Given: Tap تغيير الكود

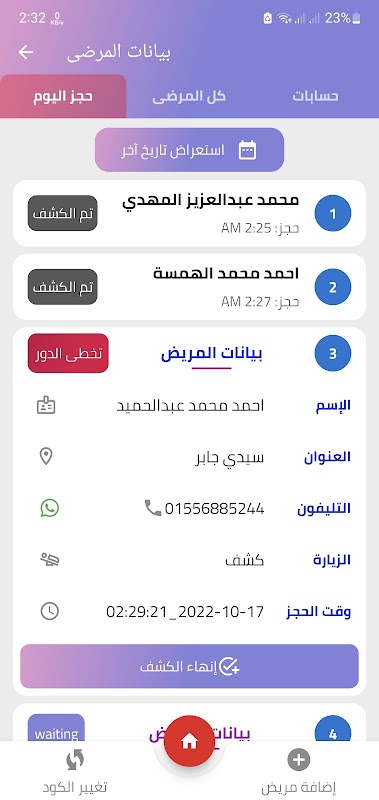Looking at the screenshot, I should tap(75, 770).
